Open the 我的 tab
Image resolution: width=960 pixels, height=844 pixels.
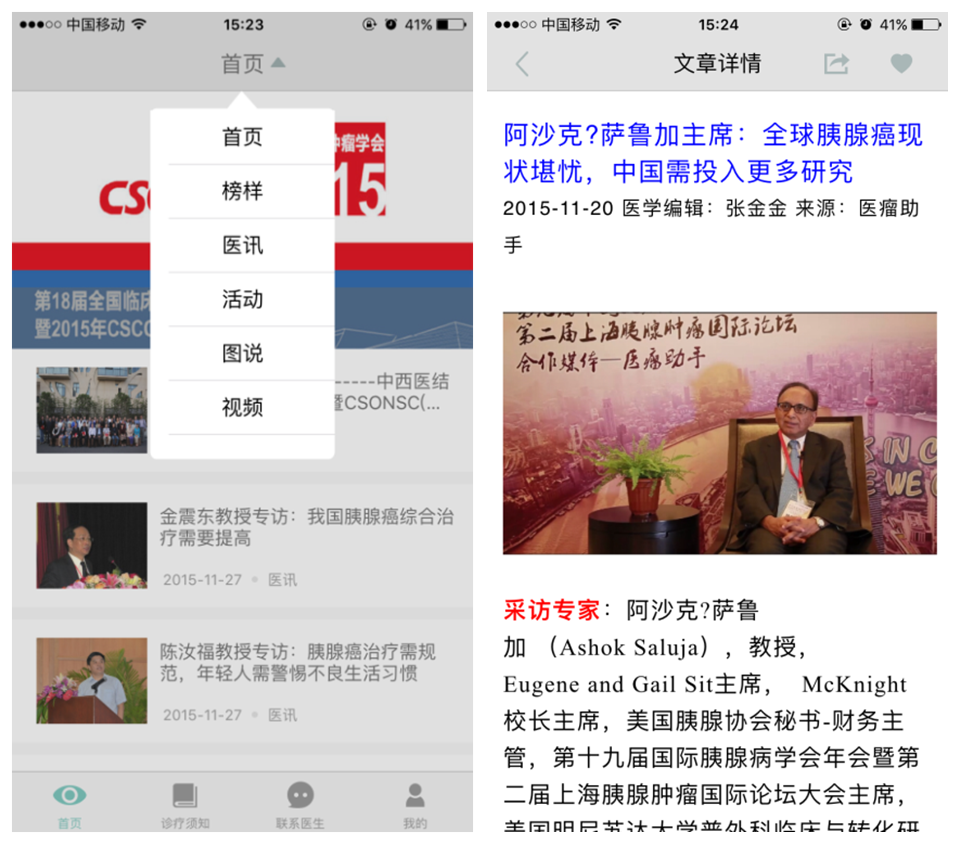pyautogui.click(x=415, y=806)
